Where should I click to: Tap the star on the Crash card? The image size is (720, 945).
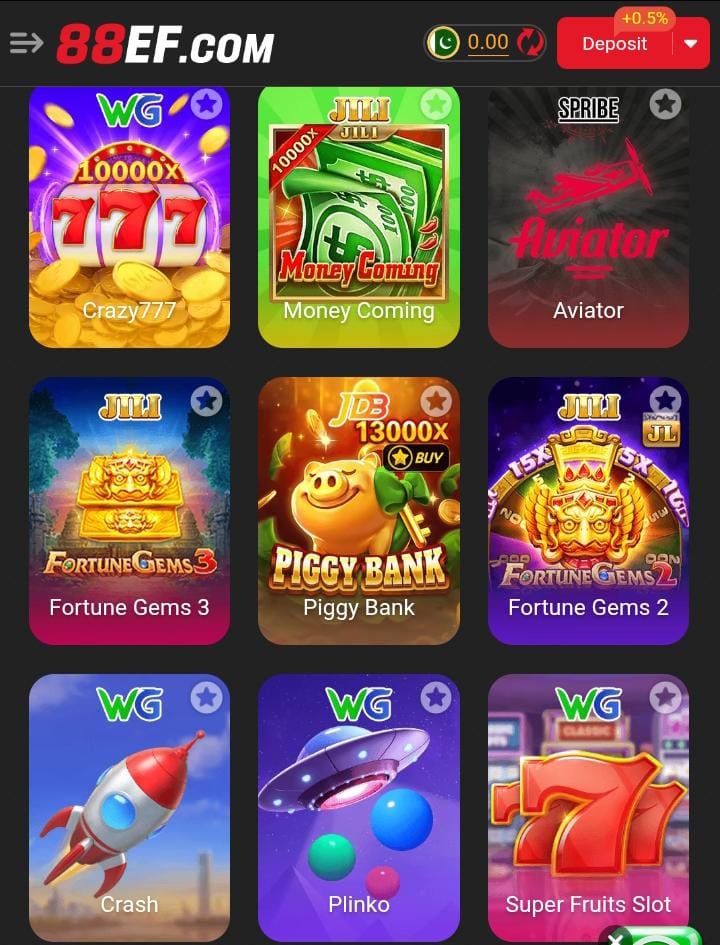(206, 697)
